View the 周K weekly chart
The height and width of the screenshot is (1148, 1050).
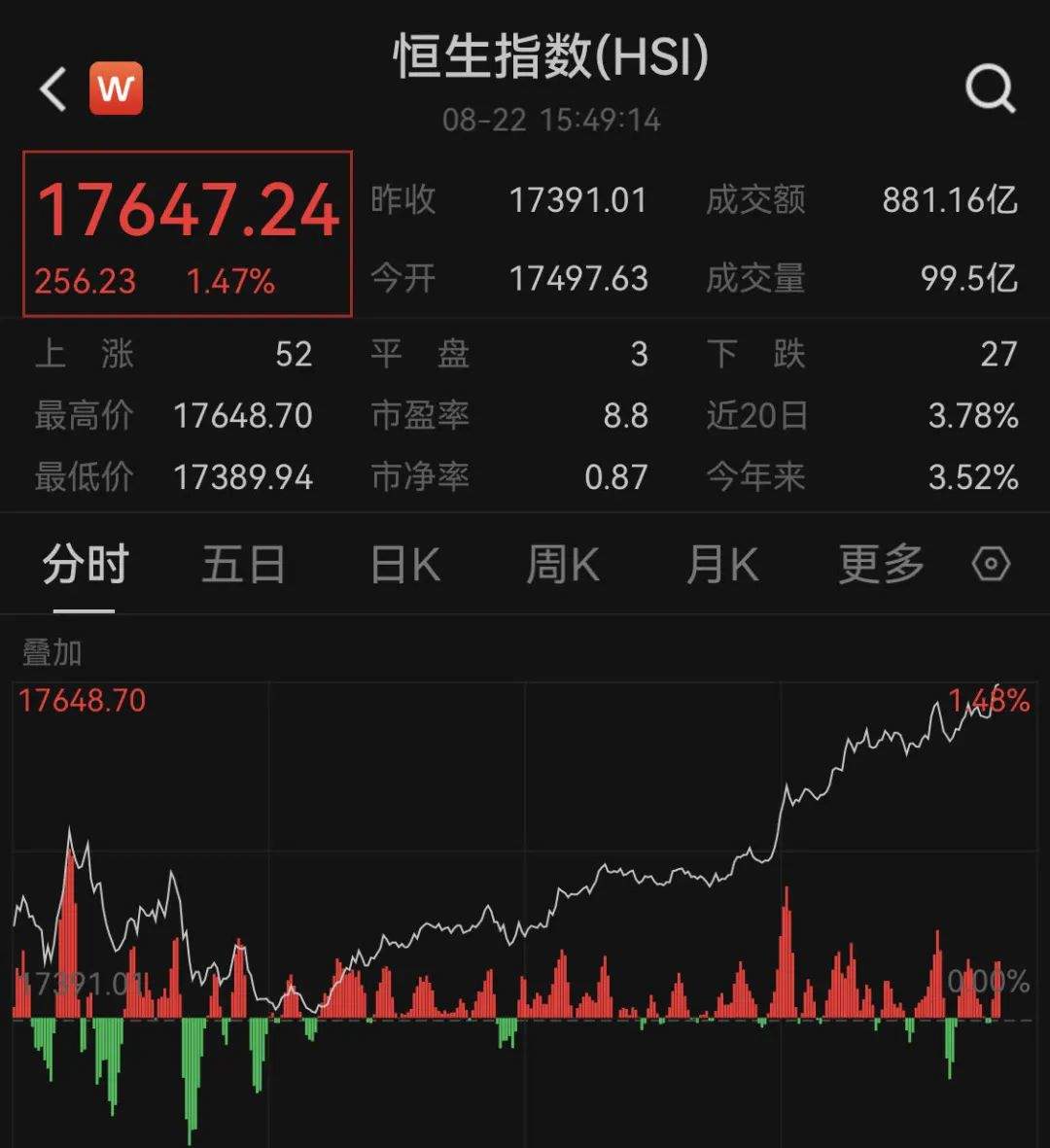point(562,565)
